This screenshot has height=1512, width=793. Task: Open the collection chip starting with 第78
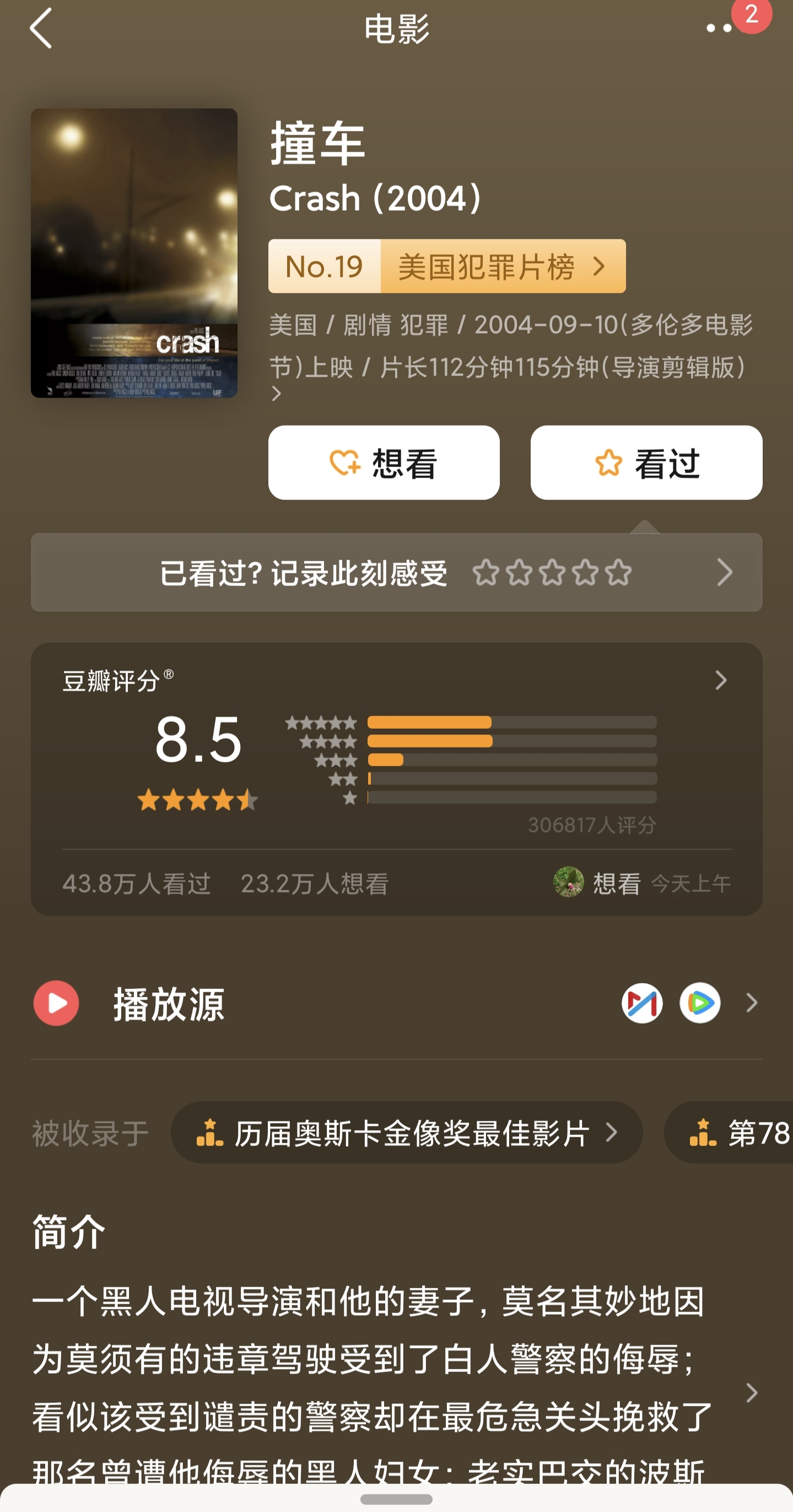[741, 1133]
